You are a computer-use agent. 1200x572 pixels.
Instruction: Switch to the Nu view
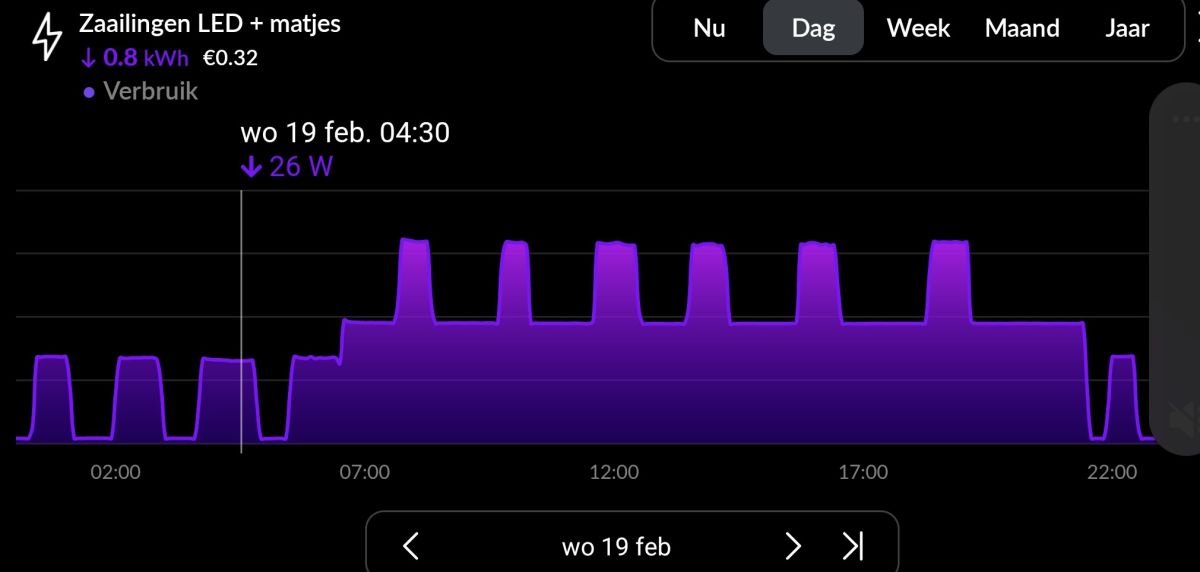point(709,28)
